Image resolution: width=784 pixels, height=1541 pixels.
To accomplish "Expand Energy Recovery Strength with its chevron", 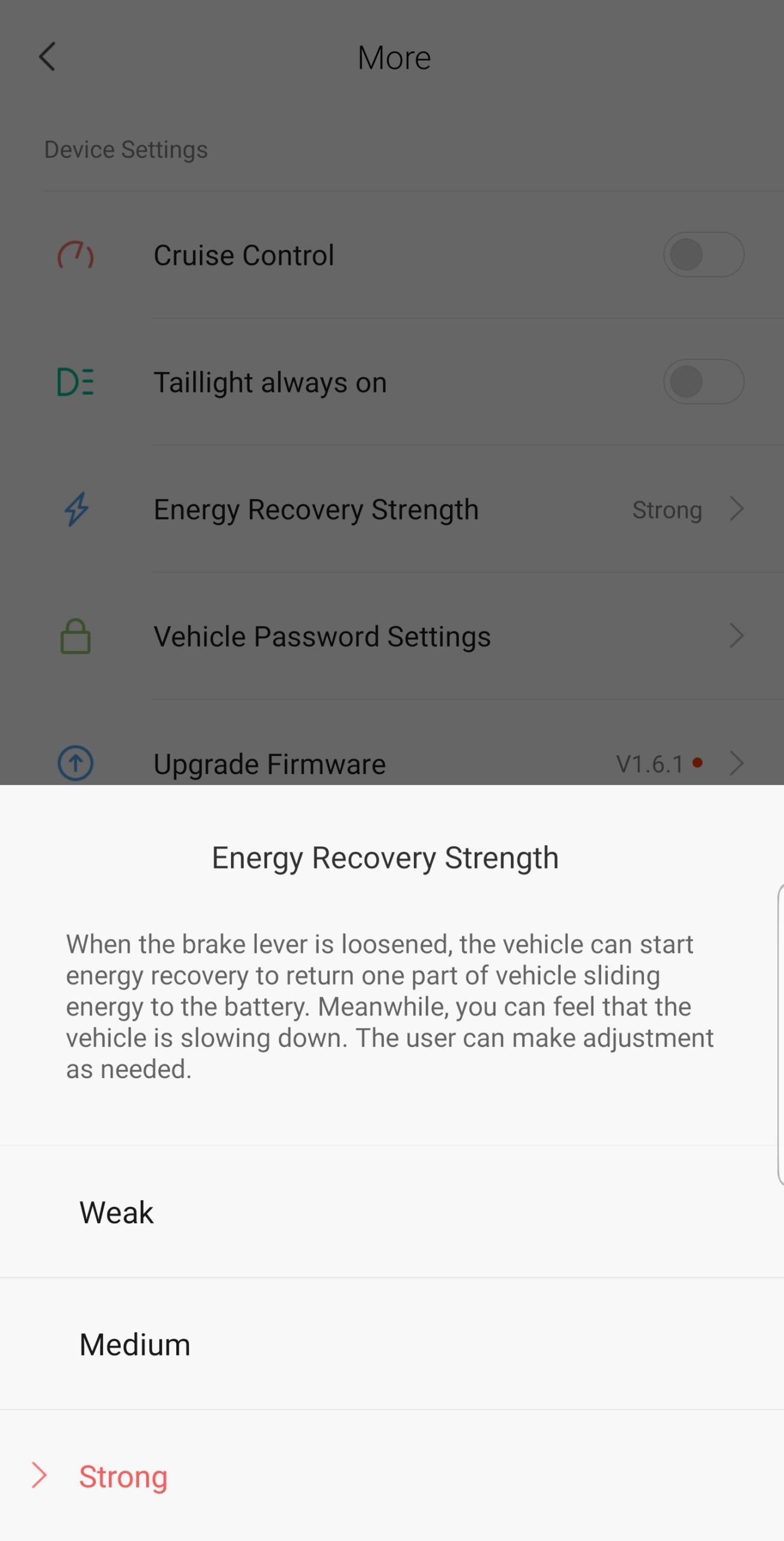I will click(x=736, y=509).
